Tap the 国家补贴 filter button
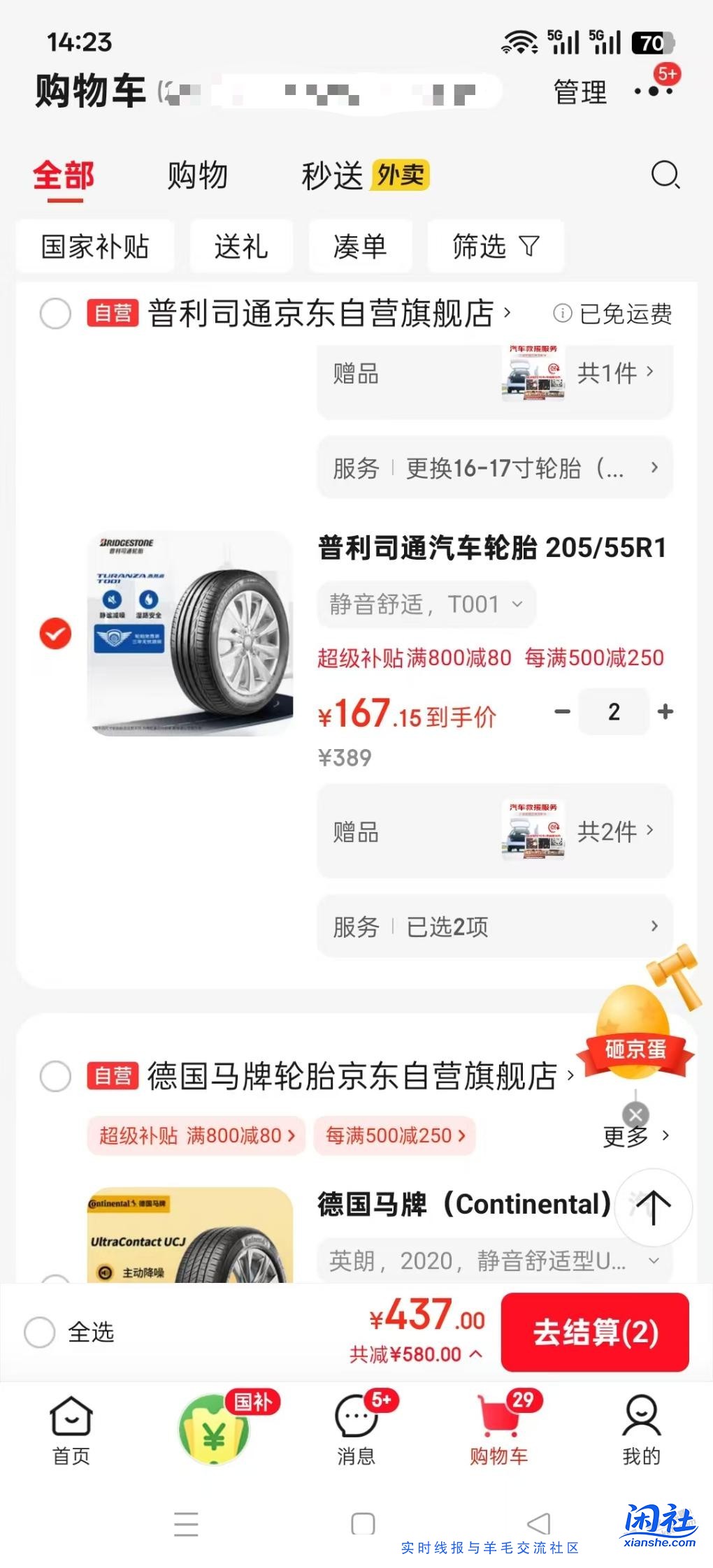Screen dimensions: 713x1568 click(96, 246)
